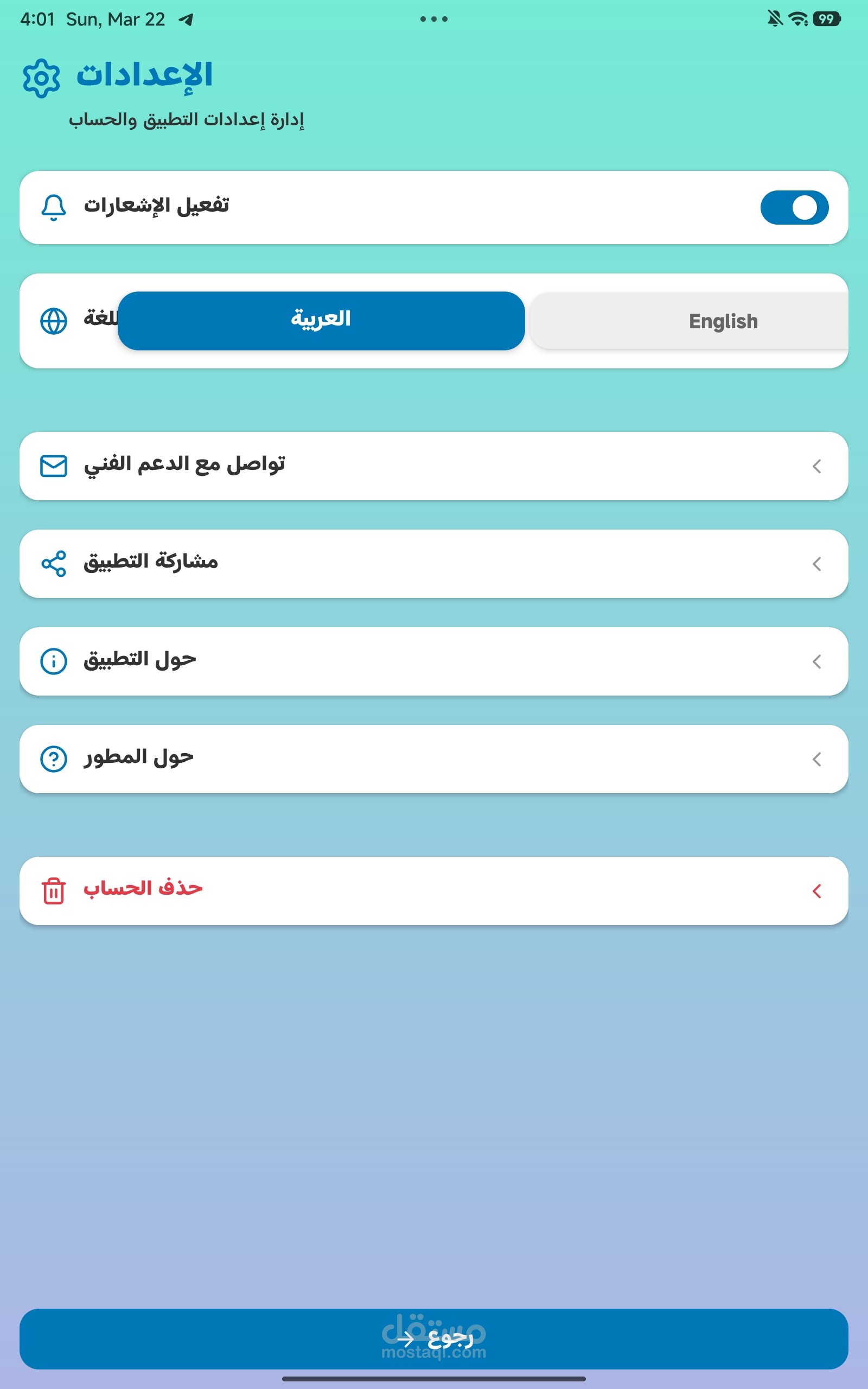868x1389 pixels.
Task: Tap حذف الحساب to delete account
Action: (433, 890)
